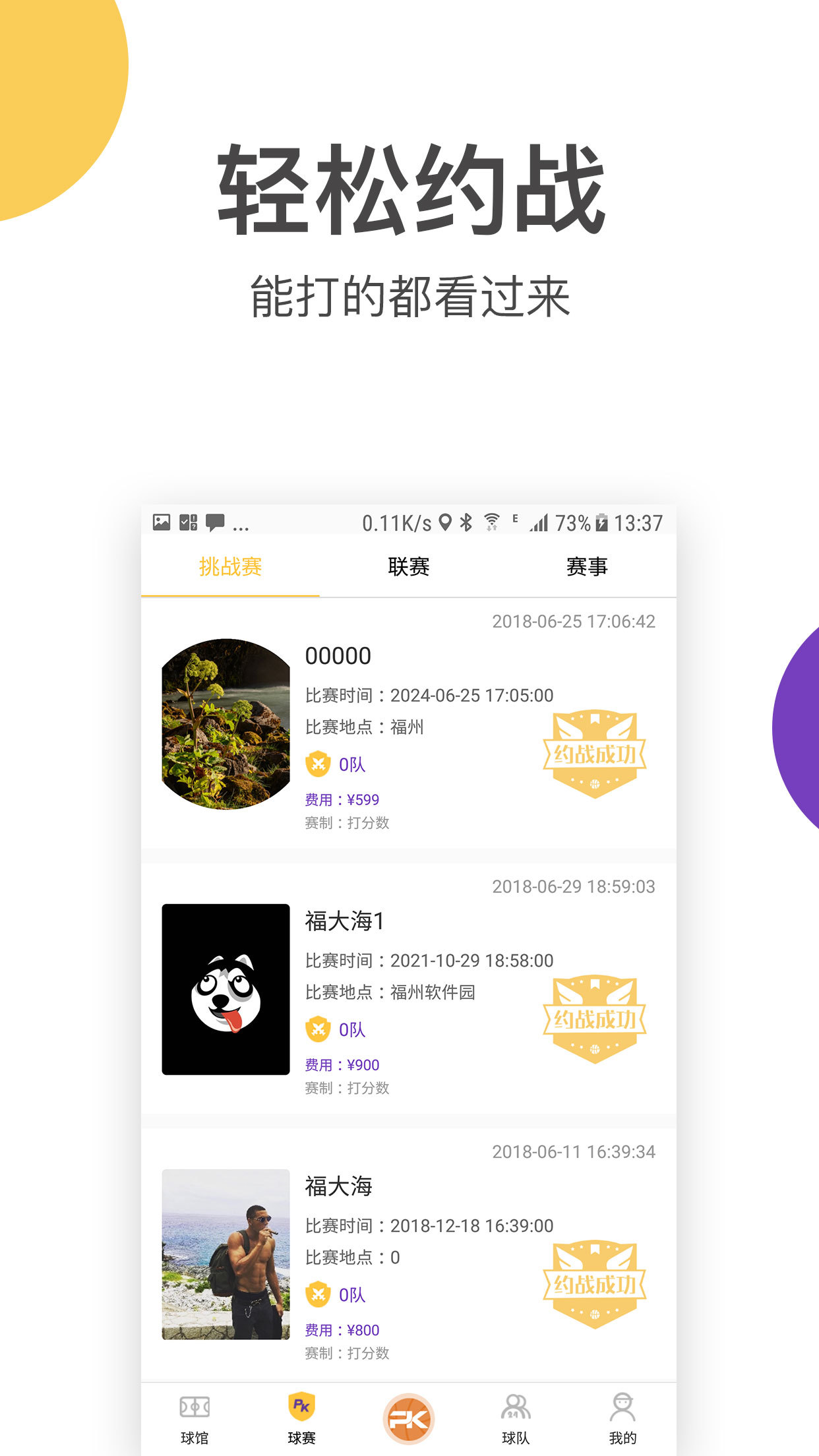Click the 费用：¥900 fee text
819x1456 pixels.
click(340, 1064)
